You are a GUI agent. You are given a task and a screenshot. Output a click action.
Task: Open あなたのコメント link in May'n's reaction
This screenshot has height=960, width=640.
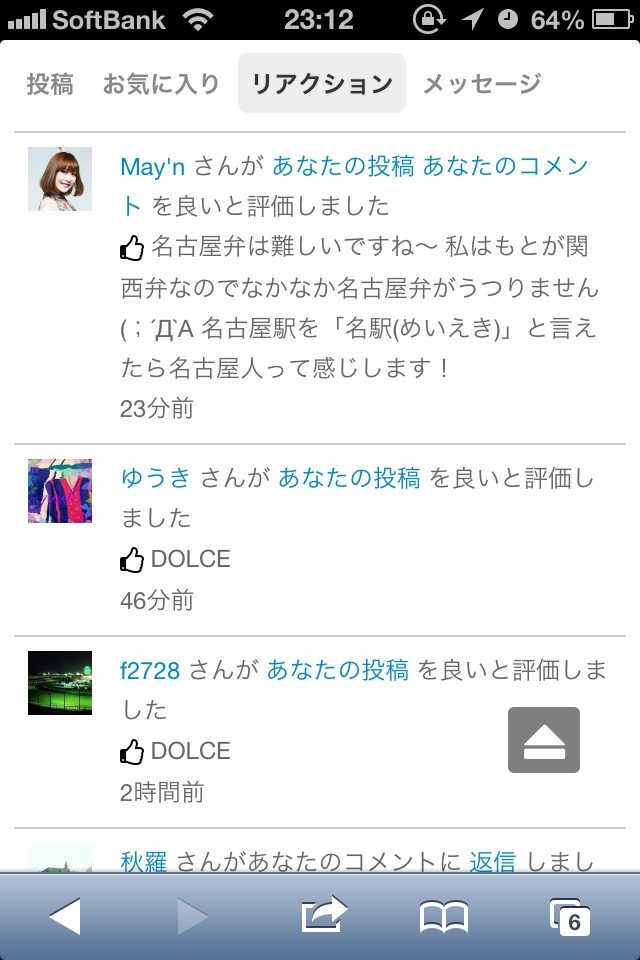[x=505, y=166]
